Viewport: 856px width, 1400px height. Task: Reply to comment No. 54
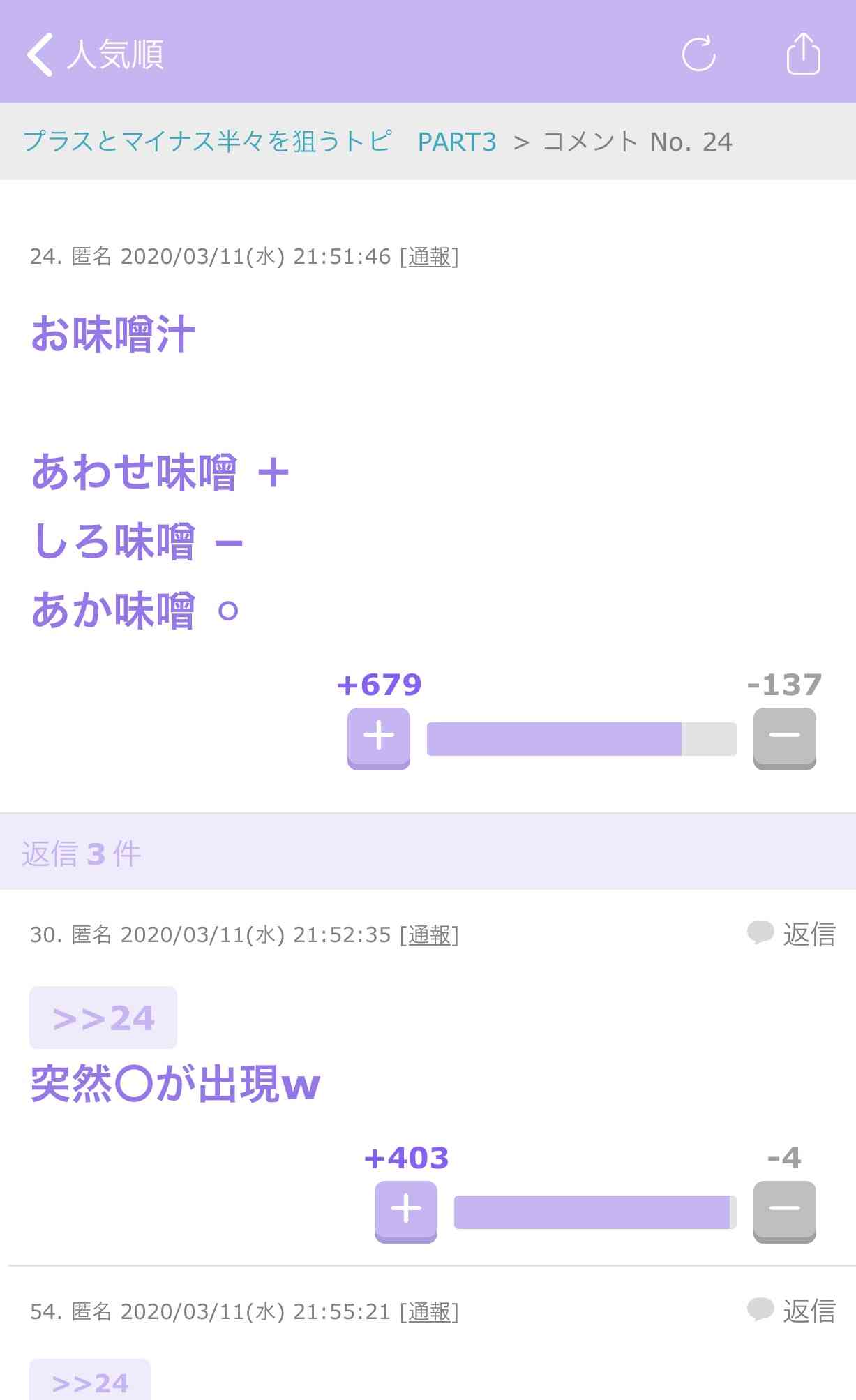(792, 1311)
